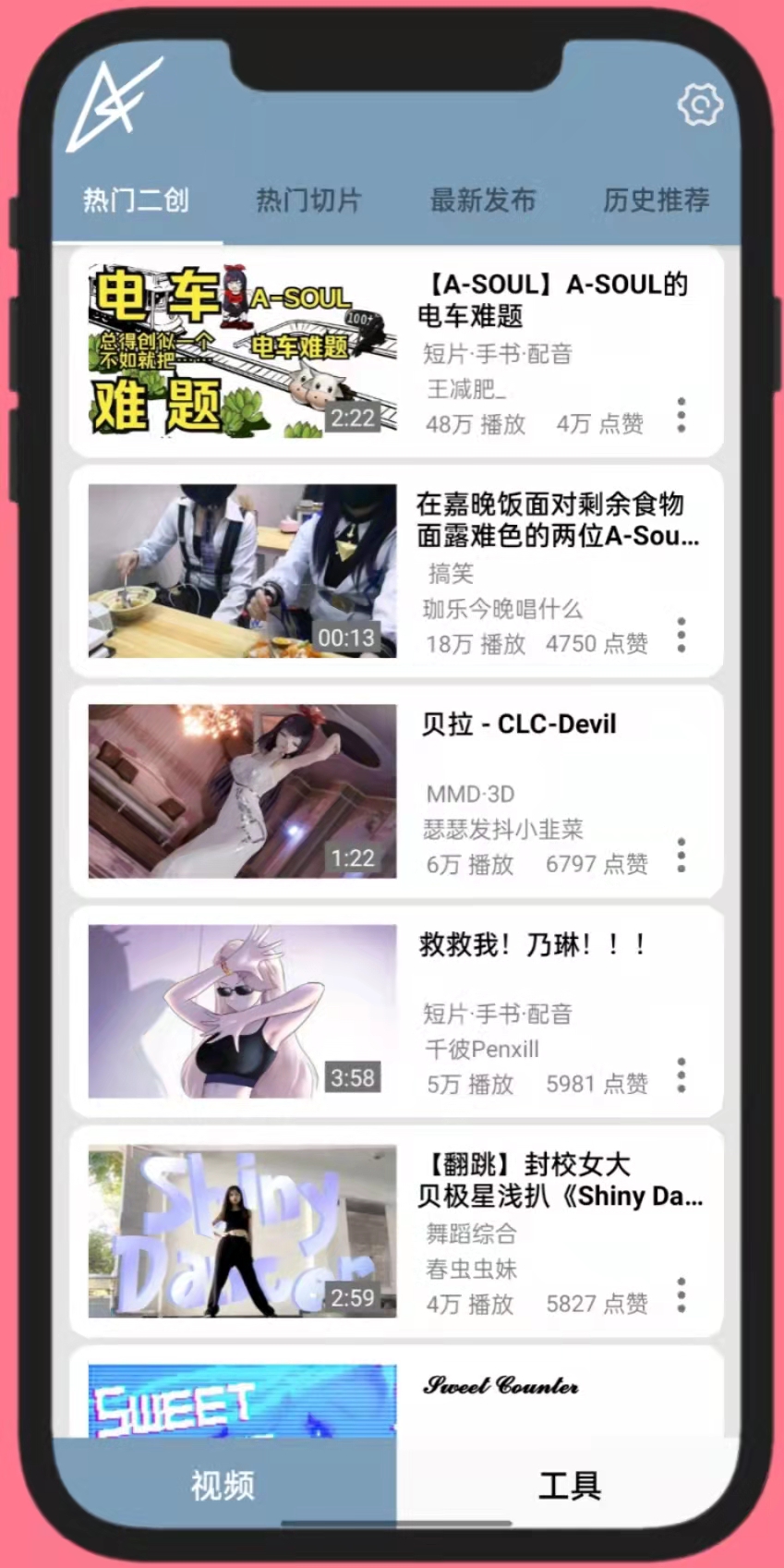Open more options for 贝拉 CLC-Devil video

point(681,856)
